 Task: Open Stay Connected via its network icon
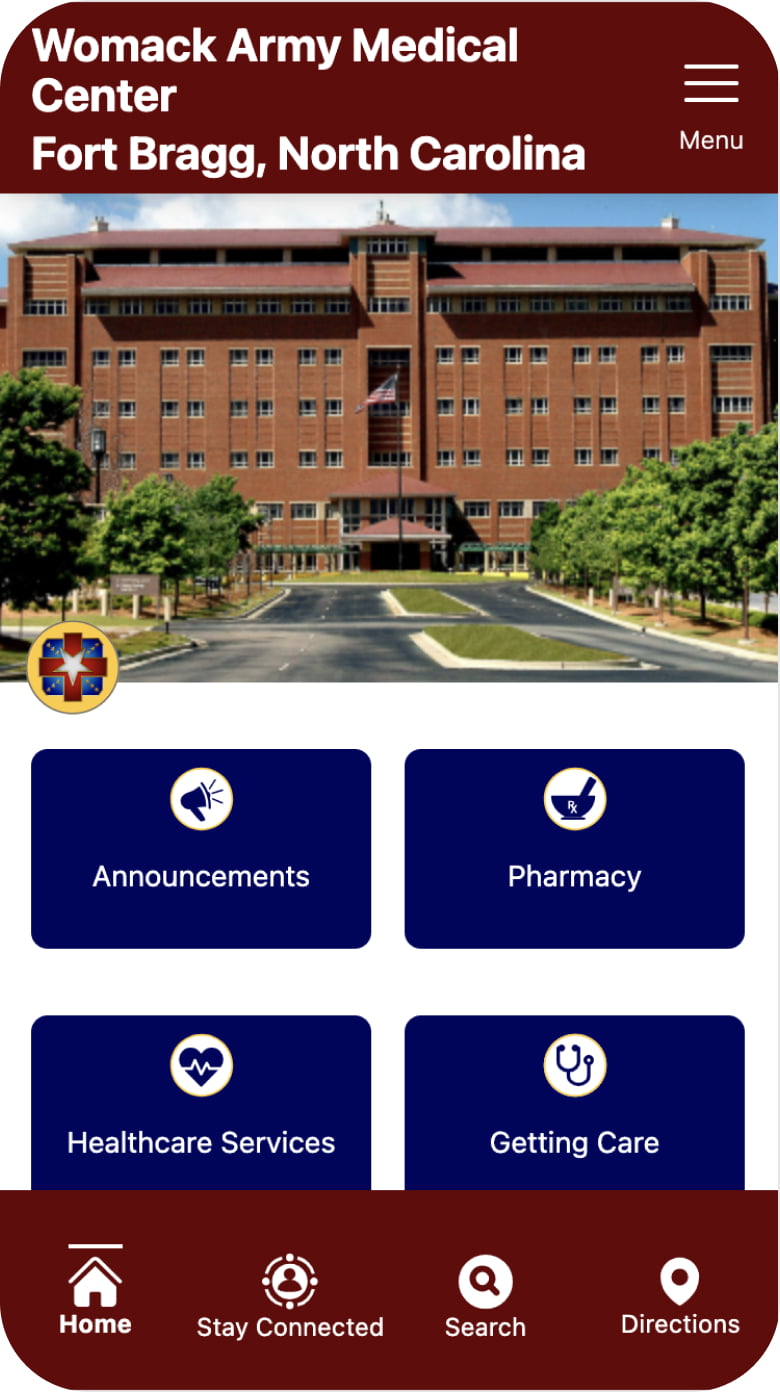pos(289,1281)
